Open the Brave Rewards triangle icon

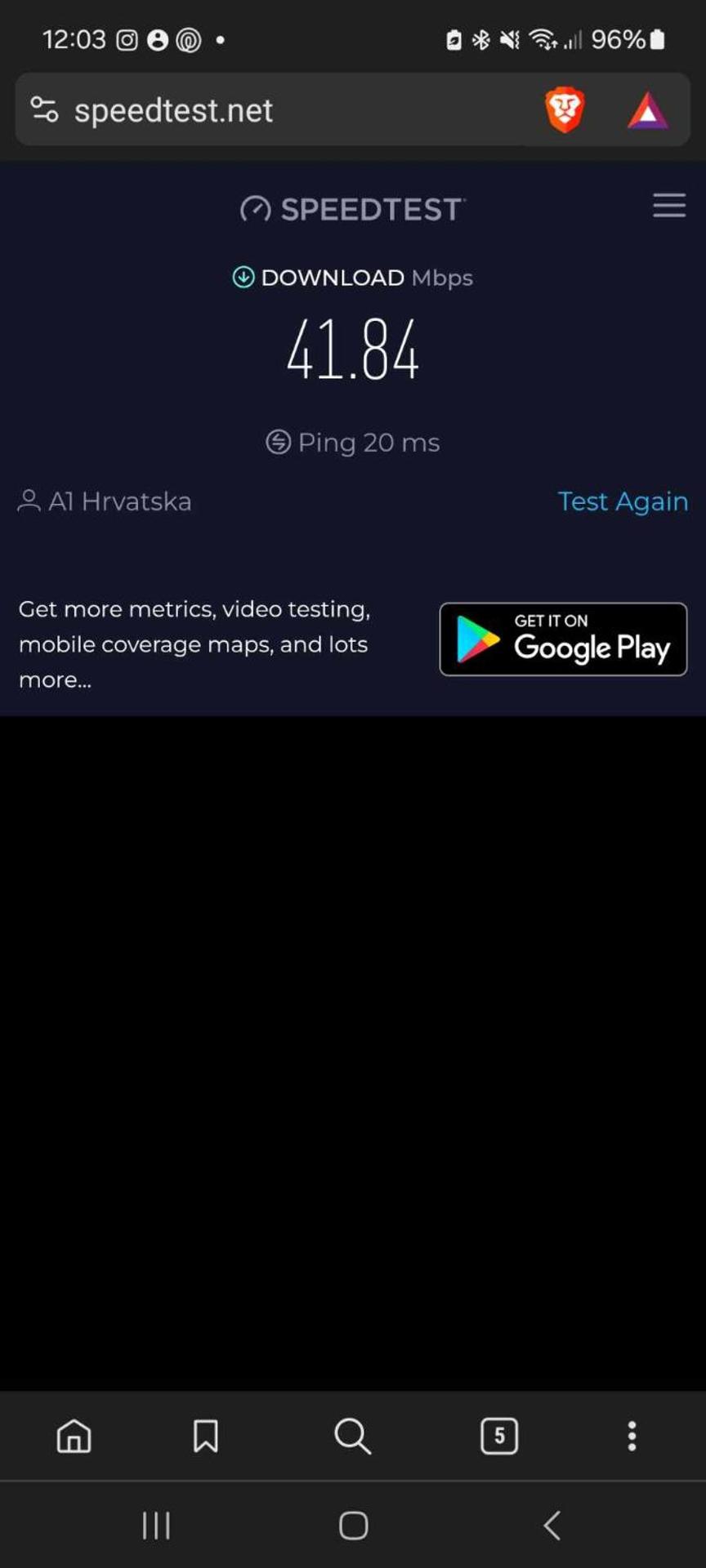point(647,111)
